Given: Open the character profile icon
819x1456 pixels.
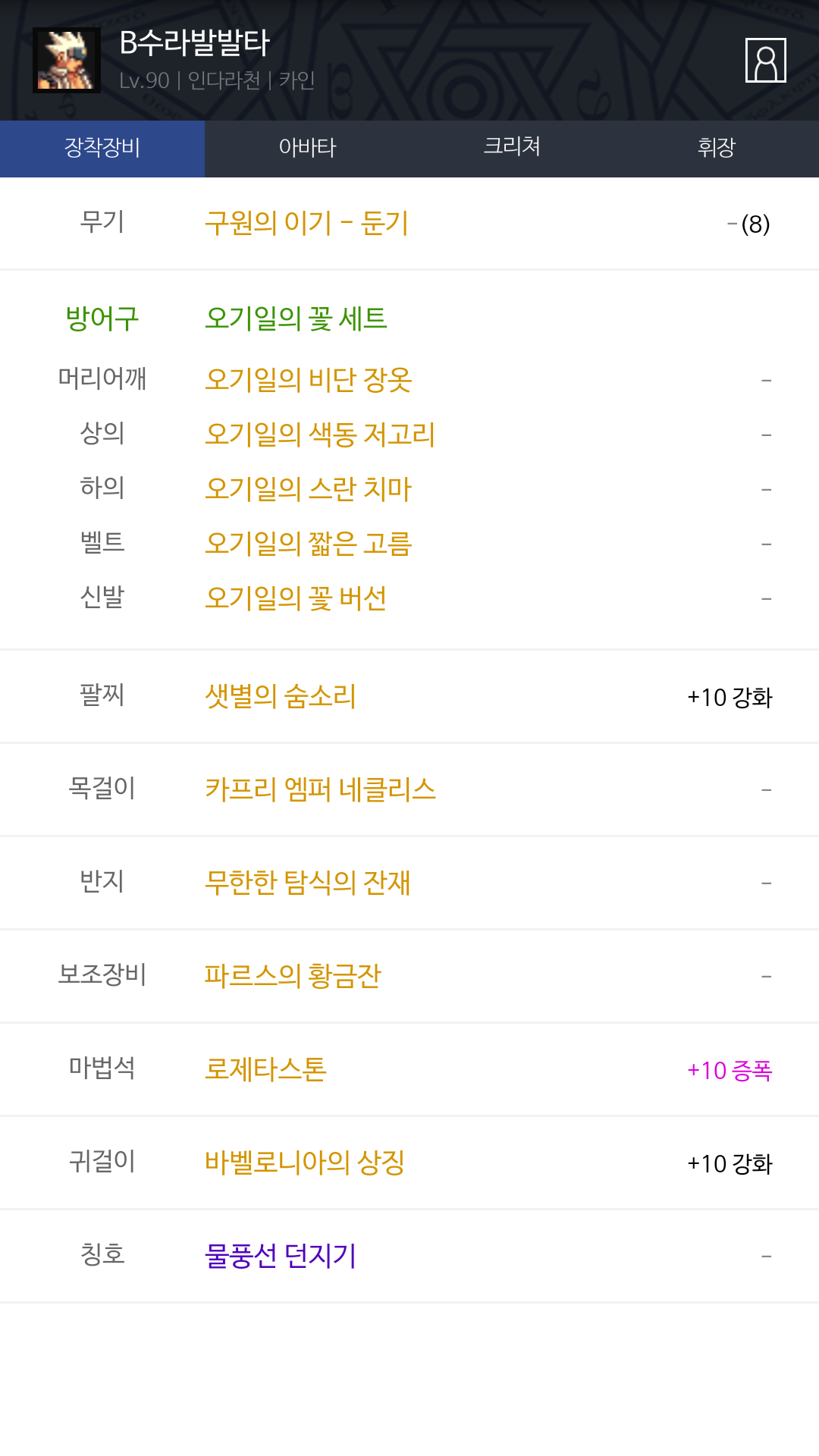Looking at the screenshot, I should [765, 60].
